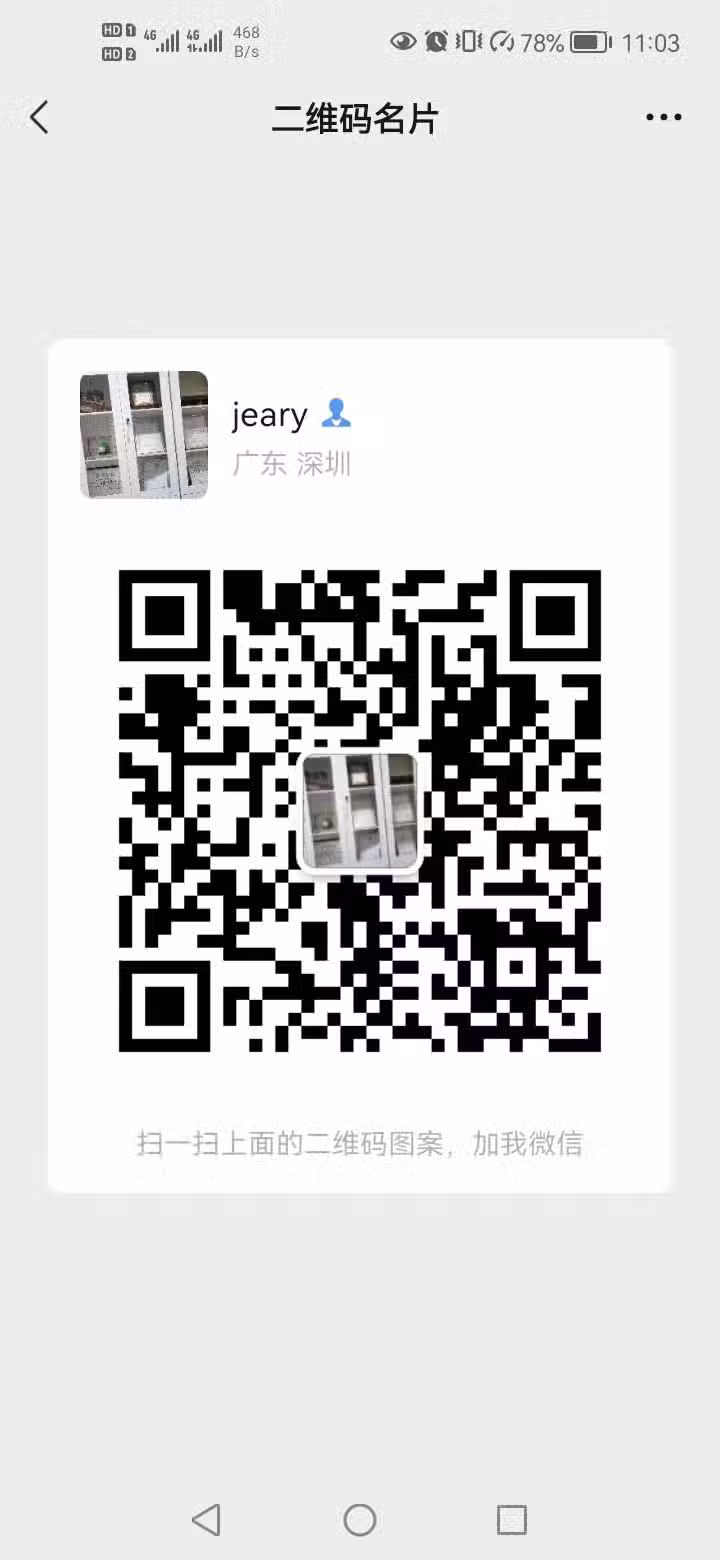Tap the system home button
Screen dimensions: 720x1560
coord(360,1520)
